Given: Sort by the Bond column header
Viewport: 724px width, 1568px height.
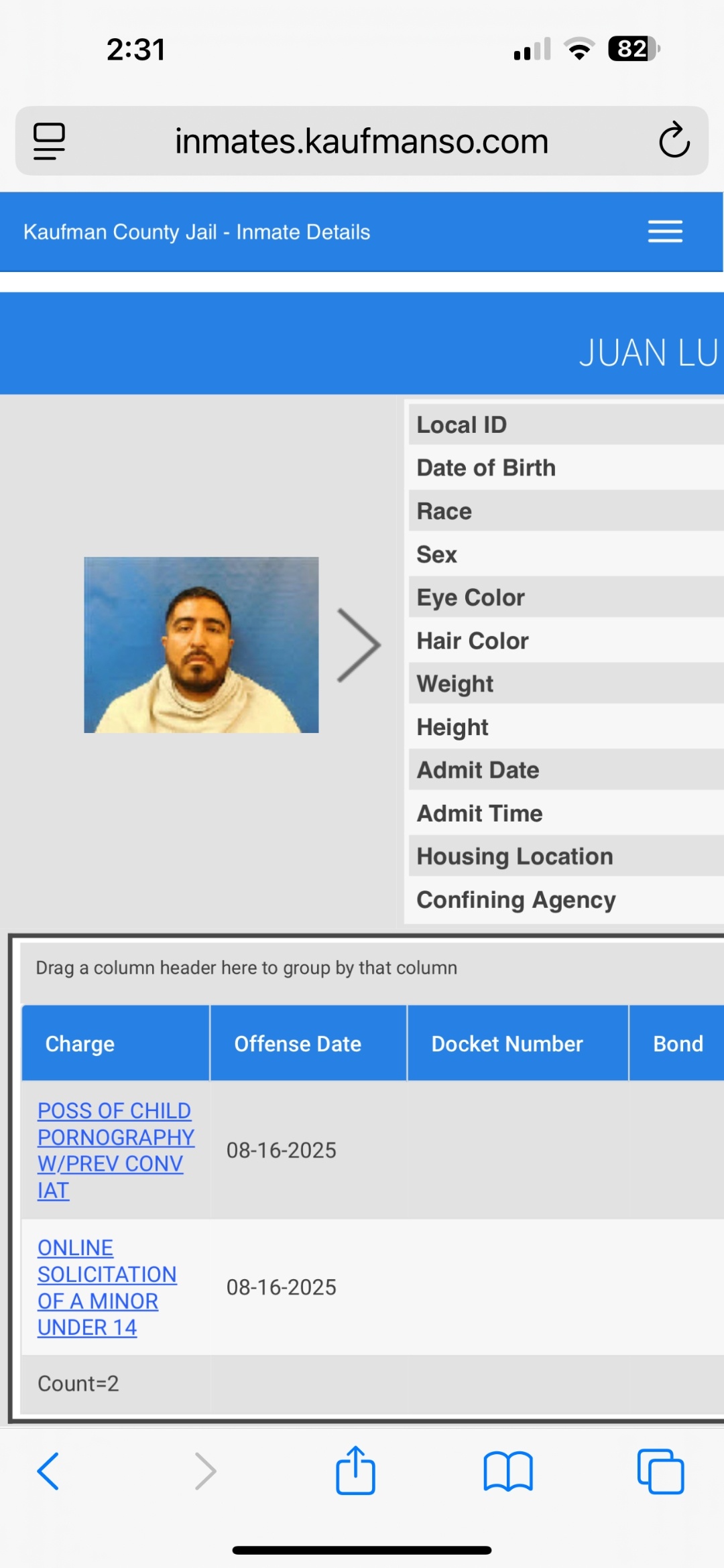Looking at the screenshot, I should coord(677,1043).
